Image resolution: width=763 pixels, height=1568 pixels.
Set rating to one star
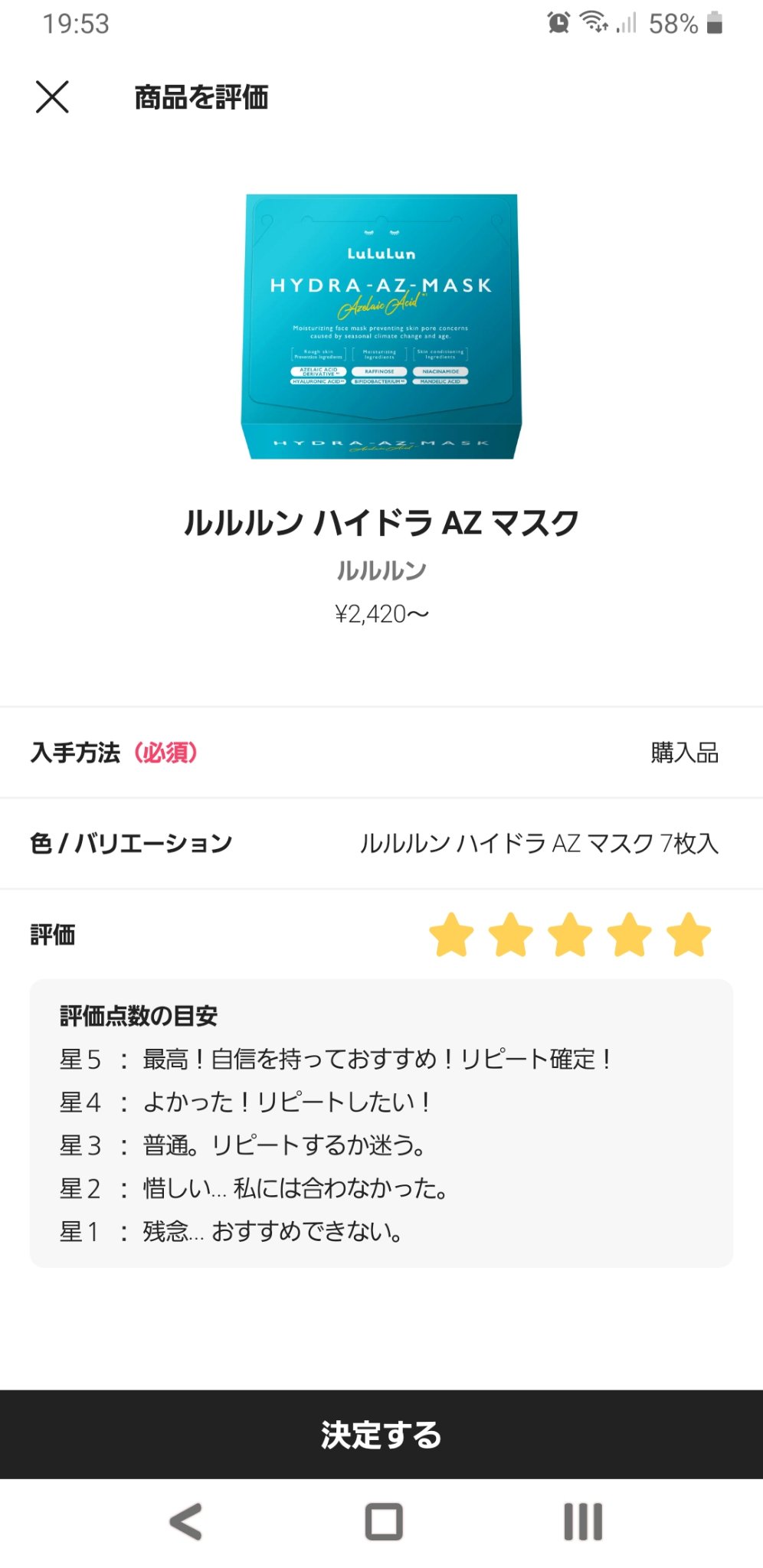coord(451,935)
